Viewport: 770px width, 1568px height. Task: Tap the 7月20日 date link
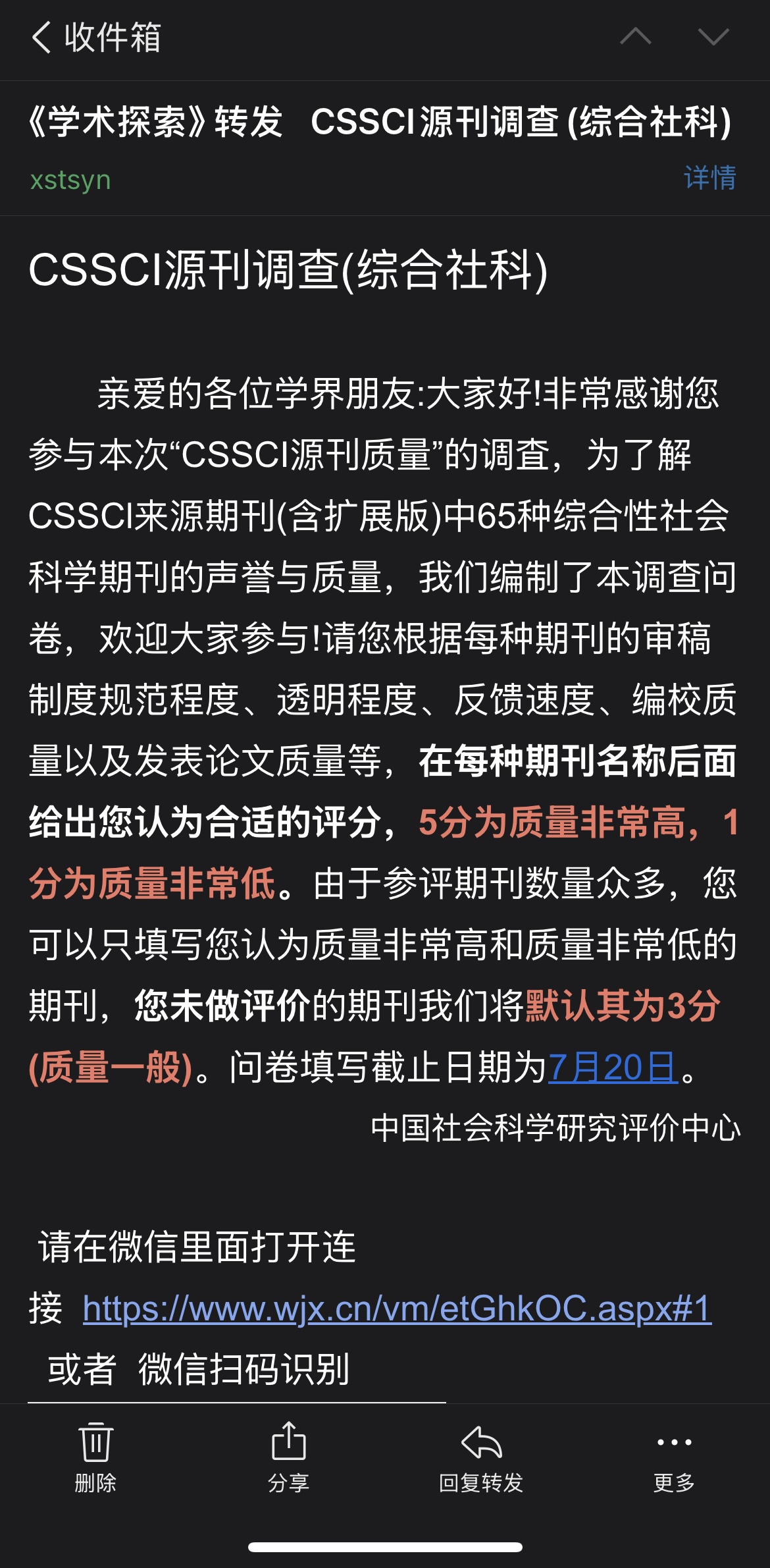[x=613, y=1068]
